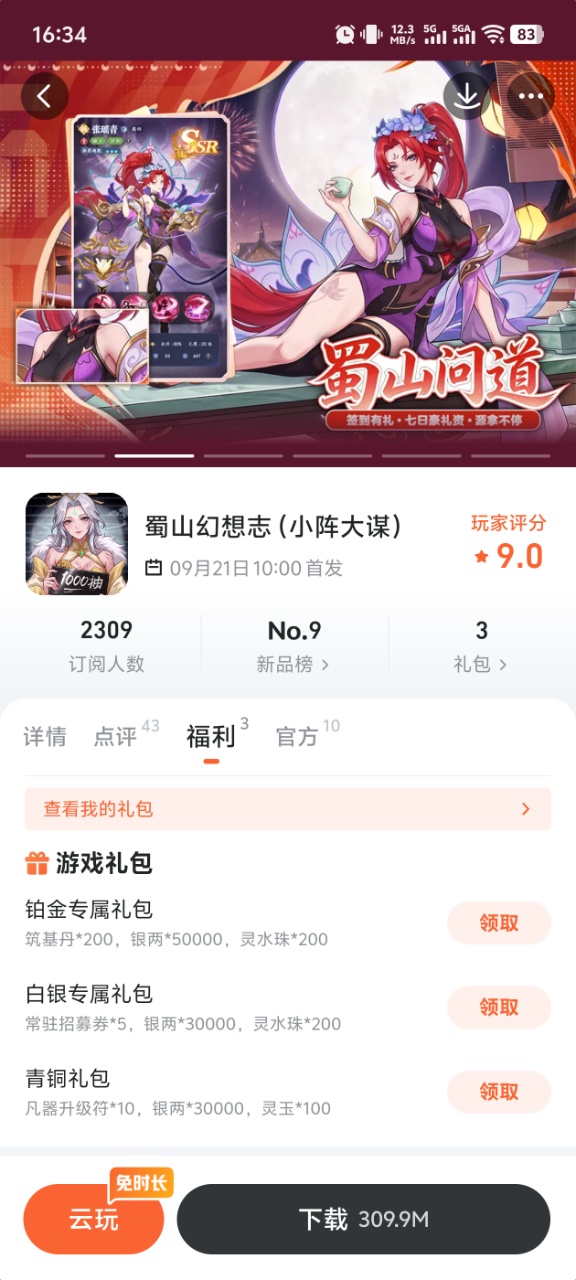Open the 玩家评分 9.0 rating
This screenshot has width=576, height=1280.
tap(509, 541)
